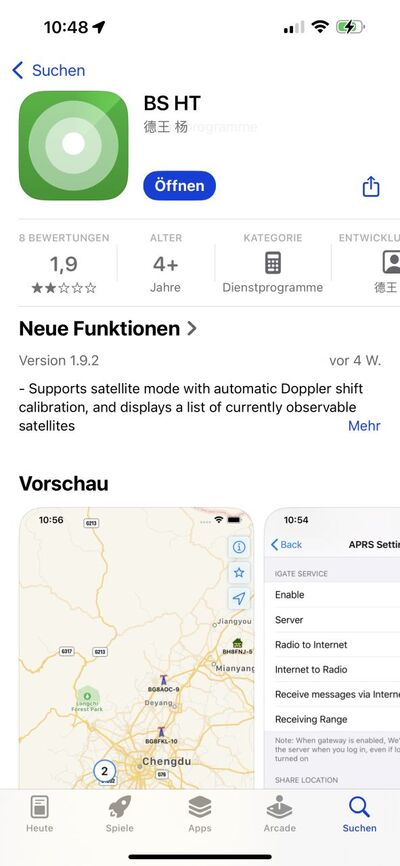
Task: Open Neue Funktionen version history
Action: point(108,329)
